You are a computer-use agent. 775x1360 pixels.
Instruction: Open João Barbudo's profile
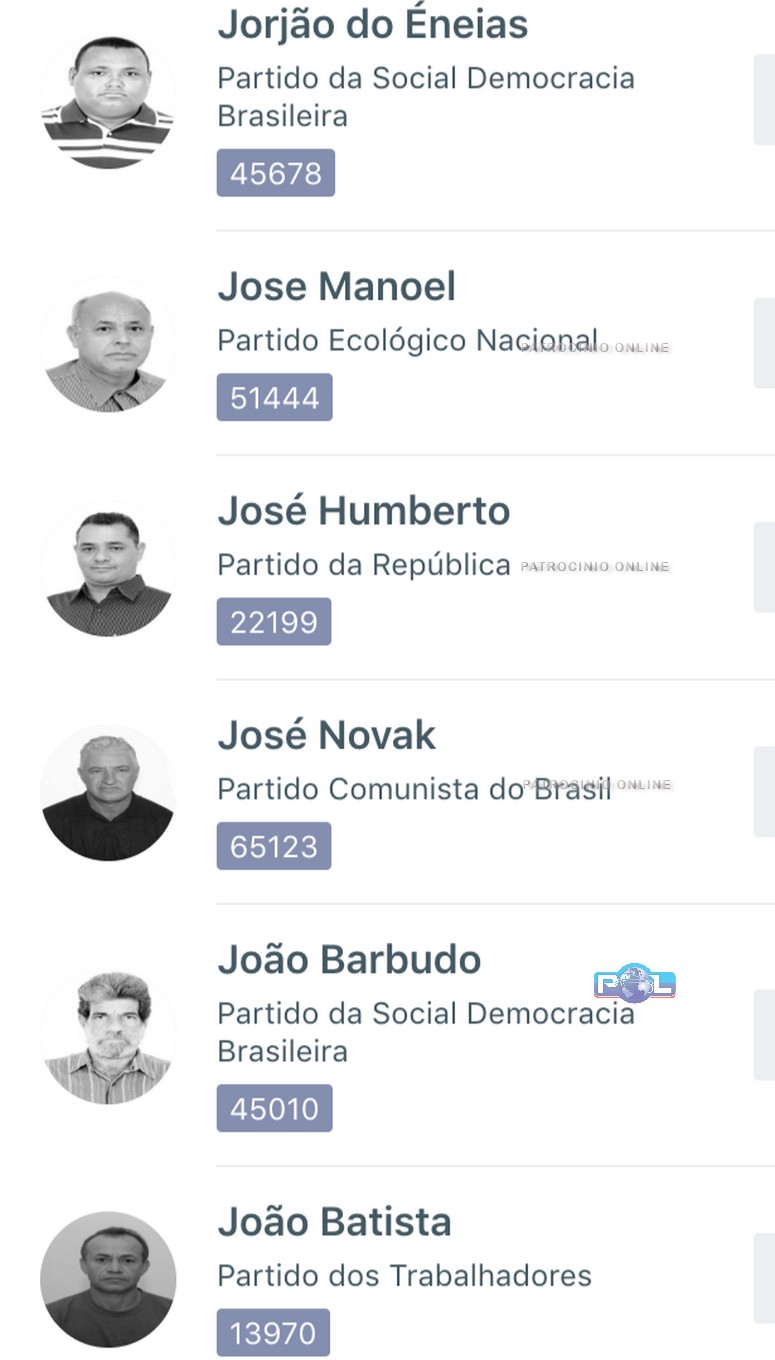(349, 960)
